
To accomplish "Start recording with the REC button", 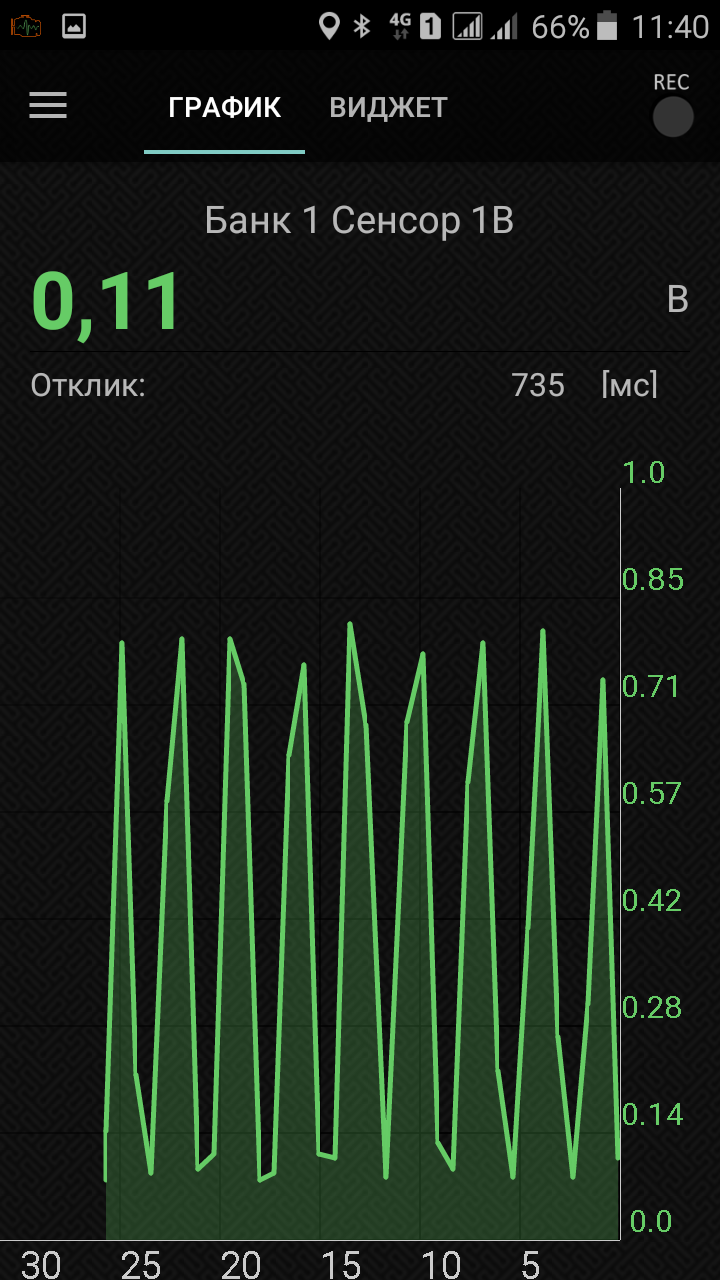I will click(672, 116).
